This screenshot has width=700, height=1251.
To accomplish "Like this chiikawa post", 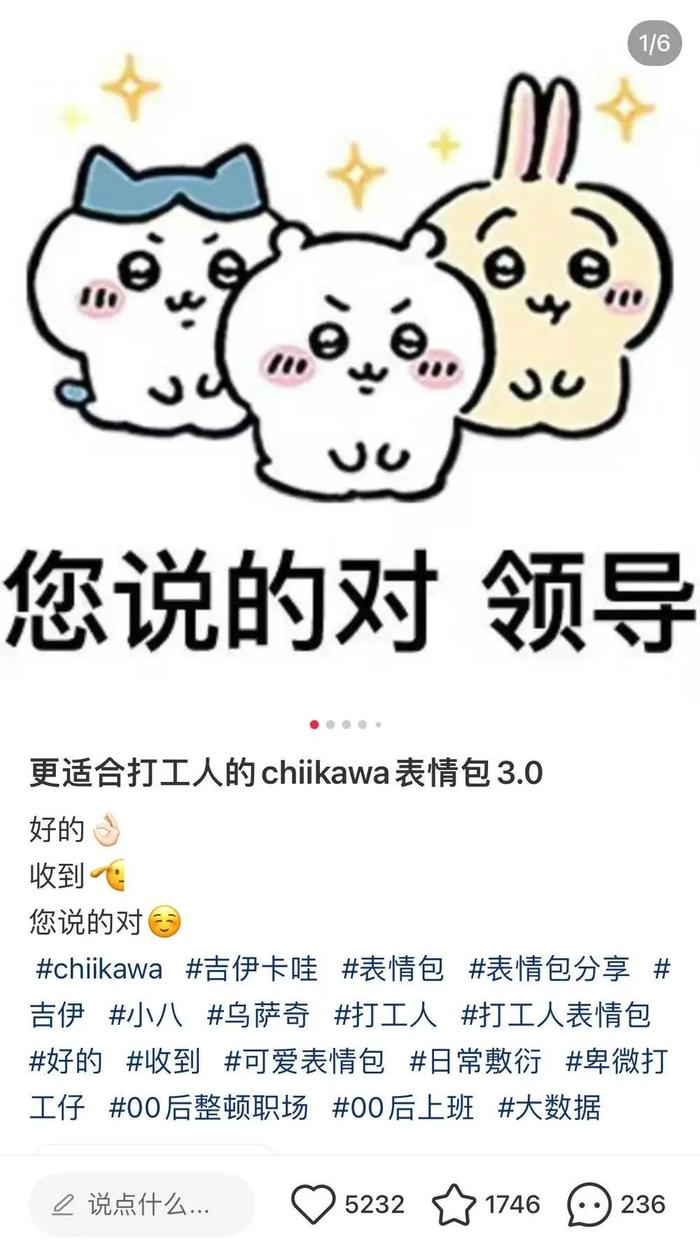I will (313, 1205).
